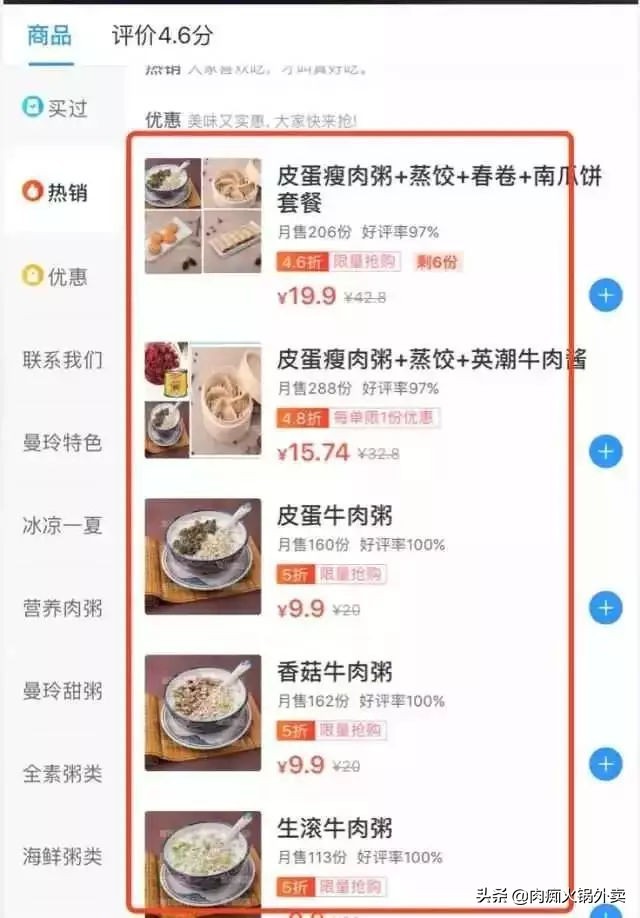Viewport: 640px width, 918px height.
Task: Select the 全素粥类 category
Action: tap(62, 774)
